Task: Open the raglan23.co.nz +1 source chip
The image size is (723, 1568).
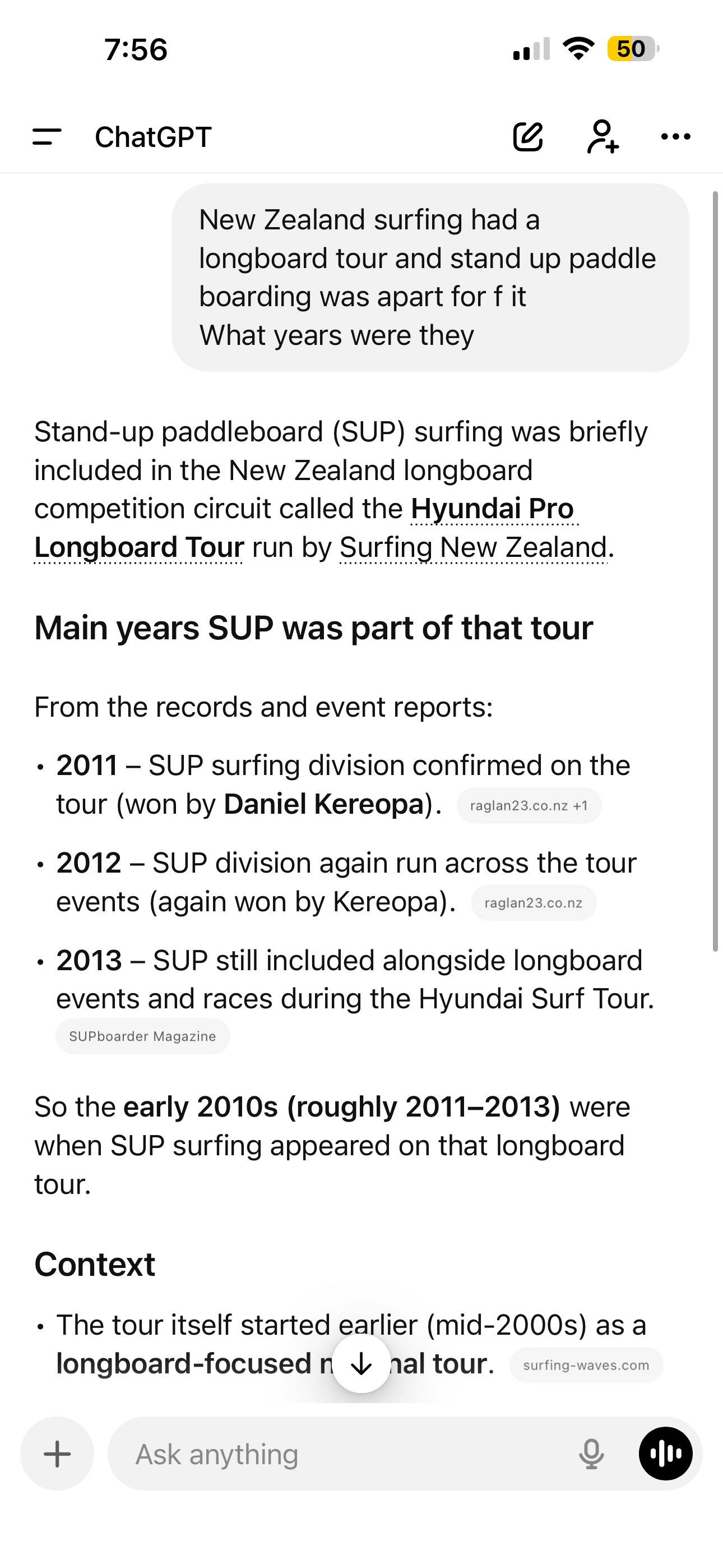Action: 529,805
